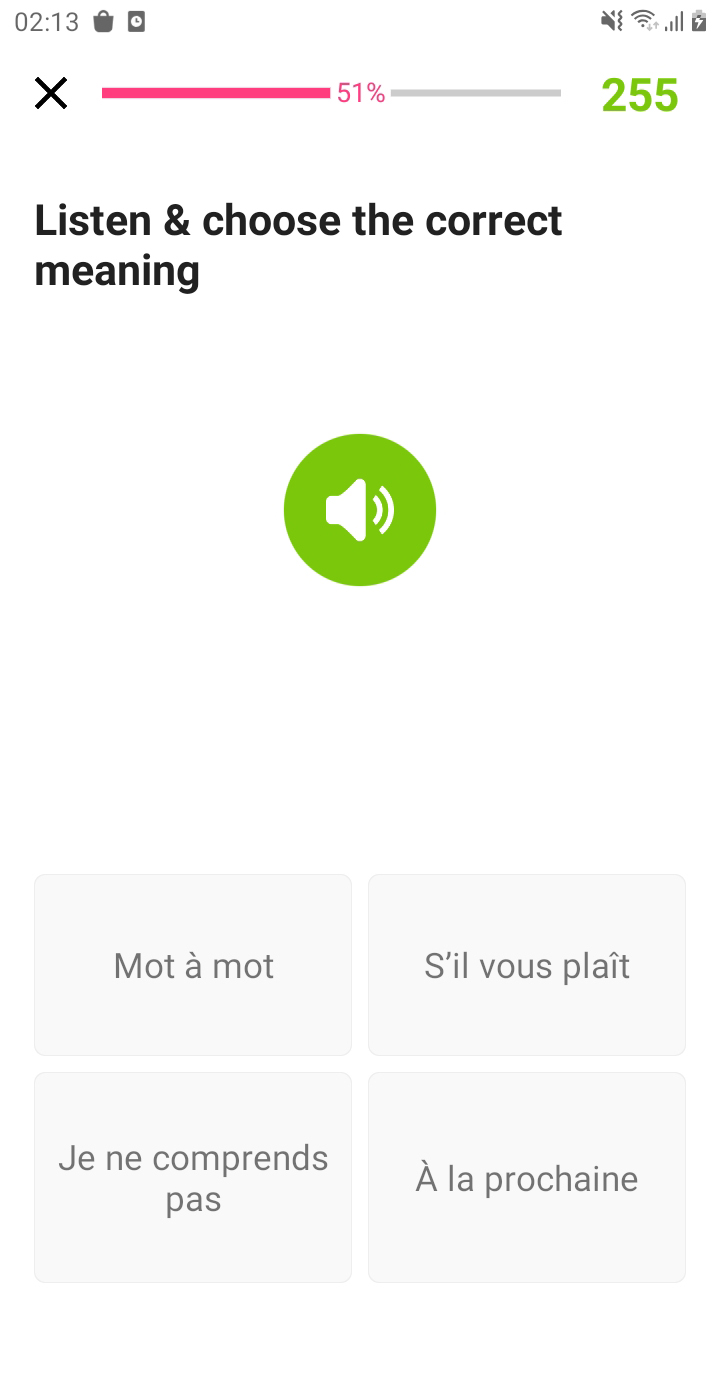
Task: Close the lesson with the X icon
Action: (51, 94)
